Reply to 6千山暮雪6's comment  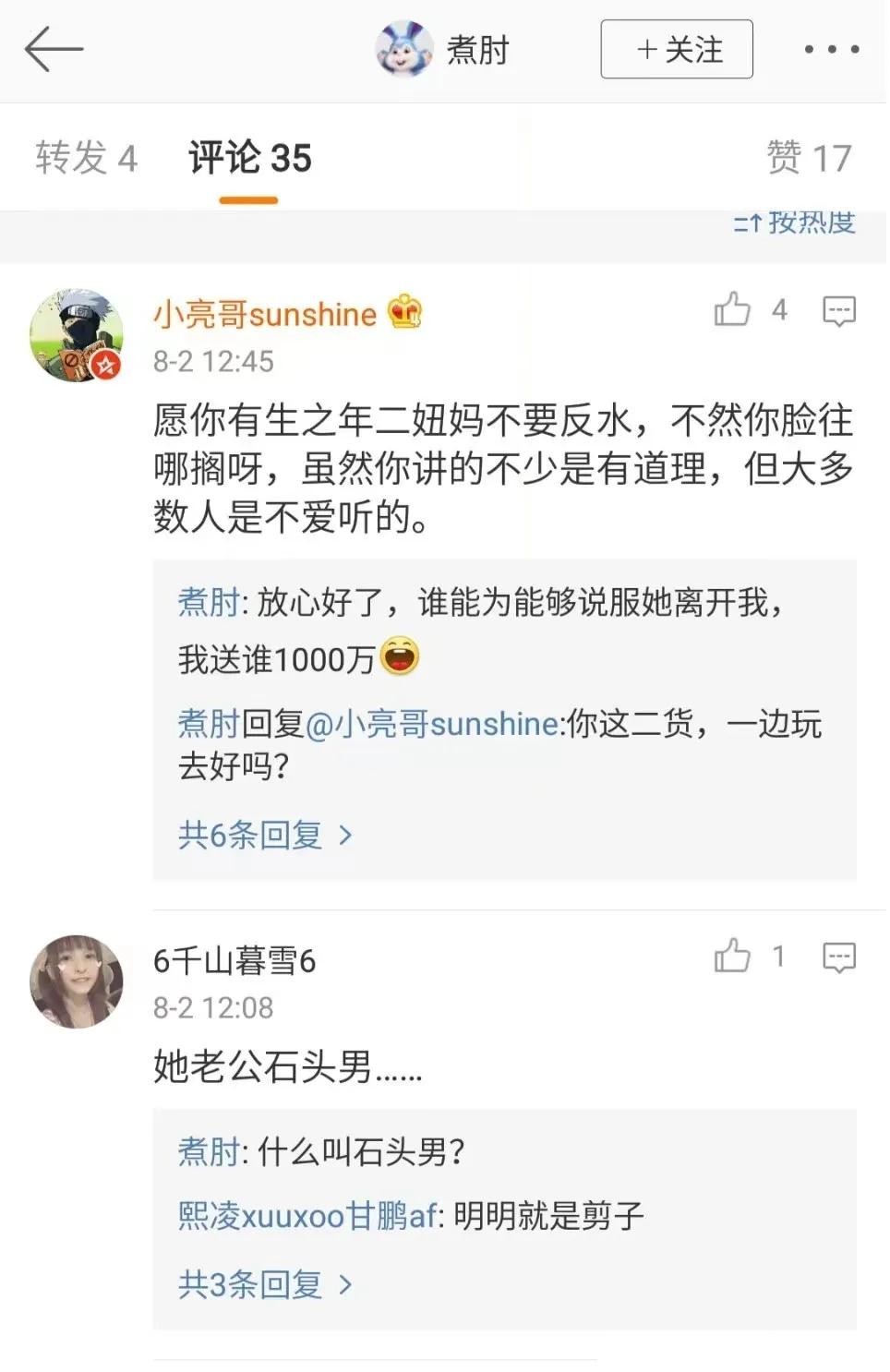[x=838, y=957]
